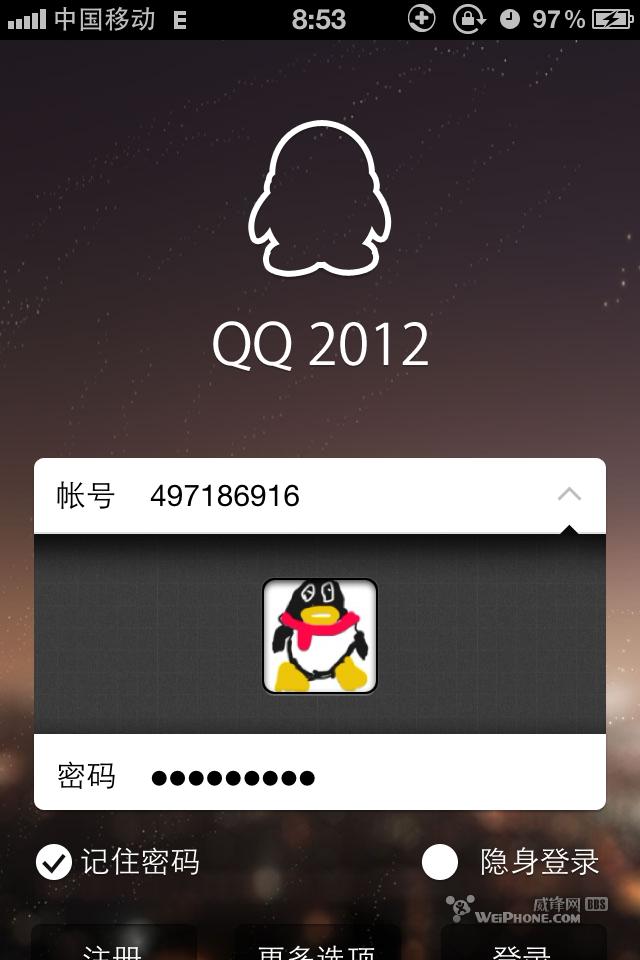
Task: Tap the 注册 register button
Action: point(113,945)
